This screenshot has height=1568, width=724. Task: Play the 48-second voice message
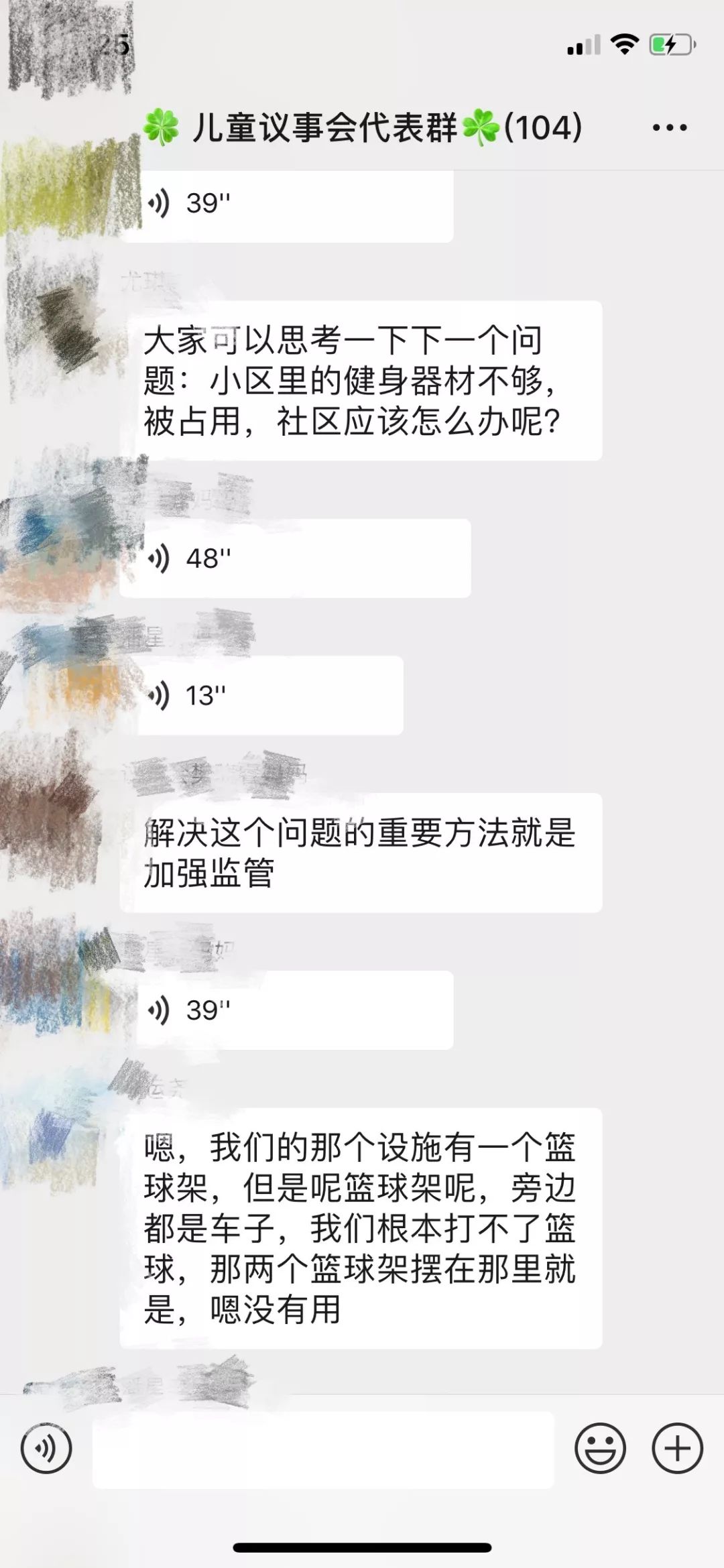pos(295,558)
